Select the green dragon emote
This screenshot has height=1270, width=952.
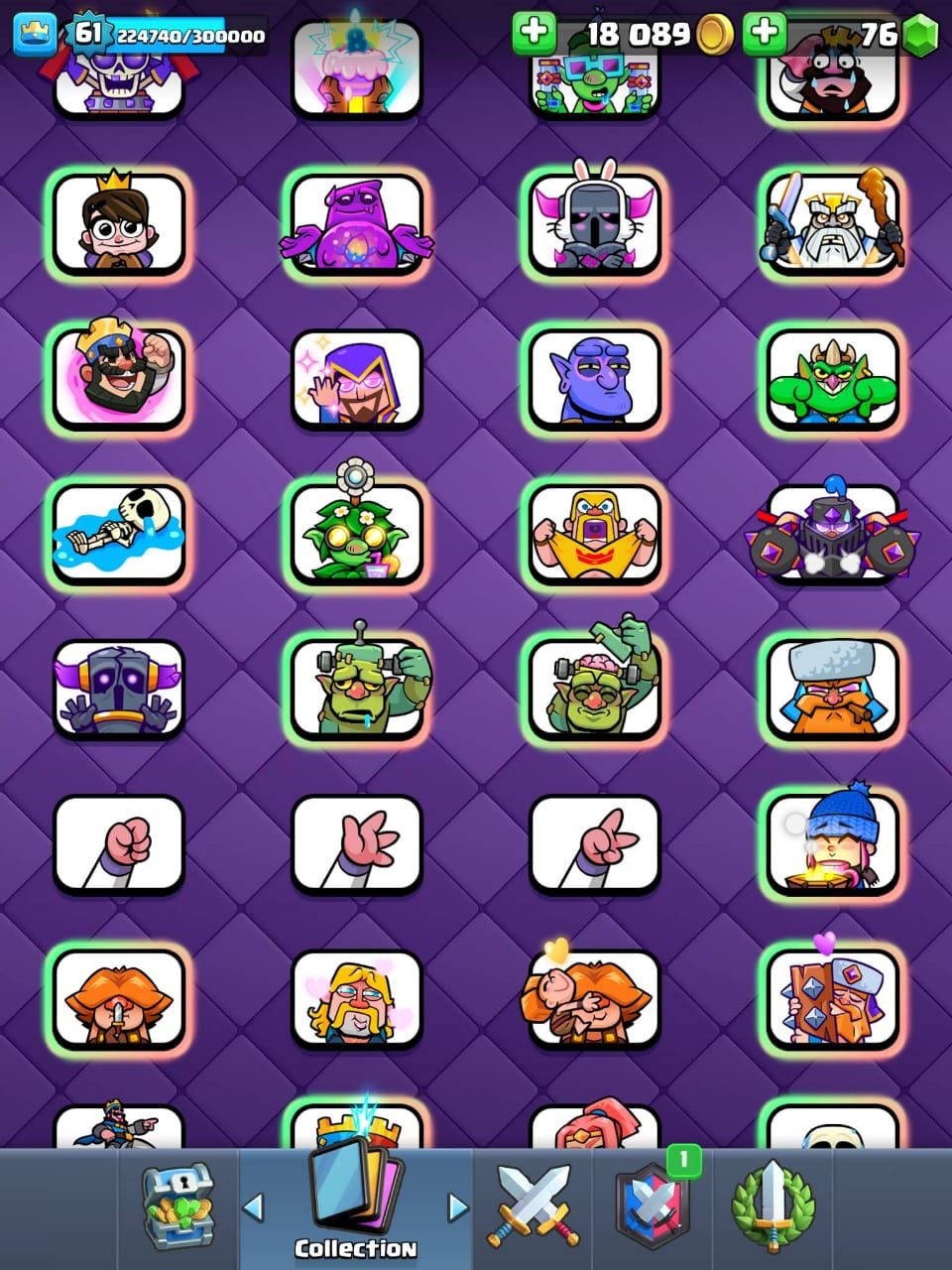(833, 379)
